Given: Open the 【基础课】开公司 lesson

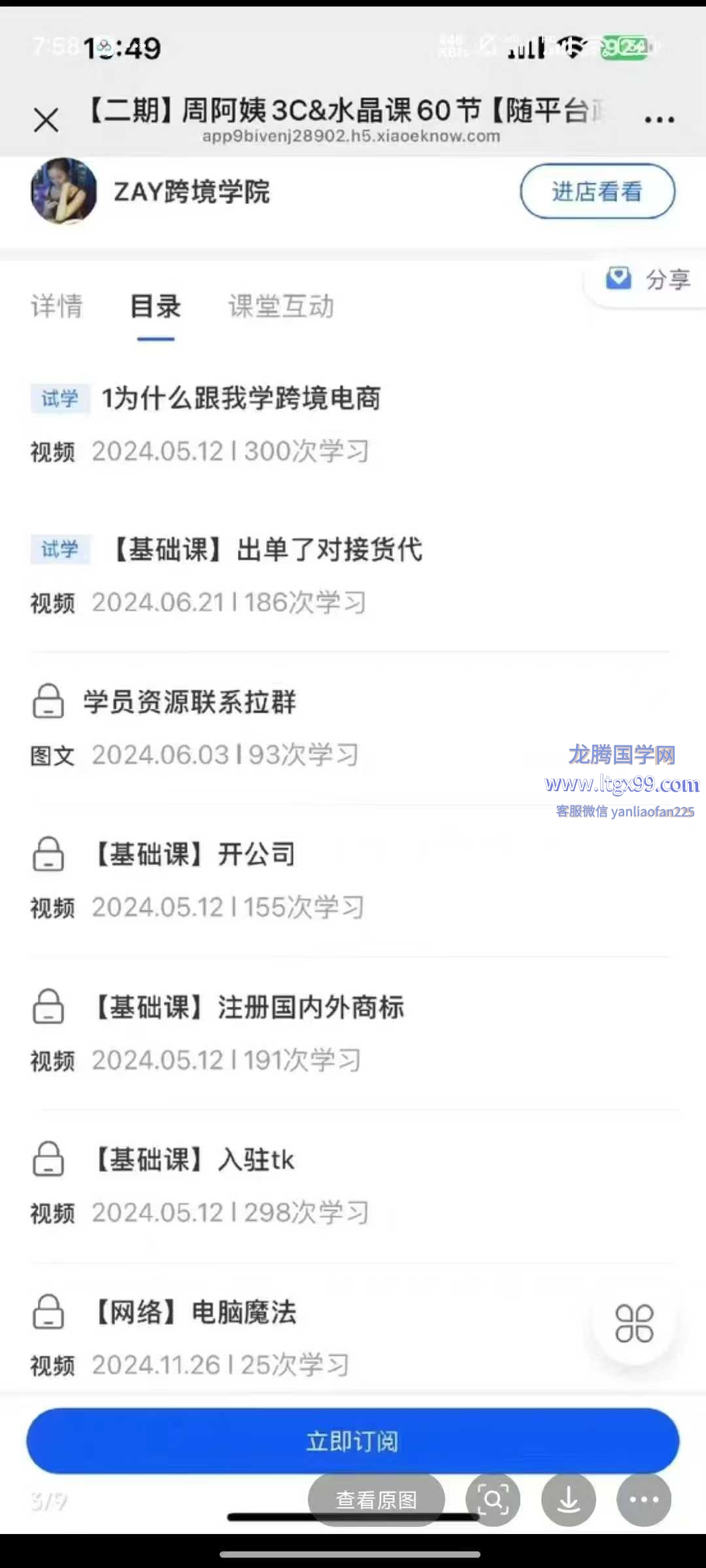Looking at the screenshot, I should [x=195, y=854].
